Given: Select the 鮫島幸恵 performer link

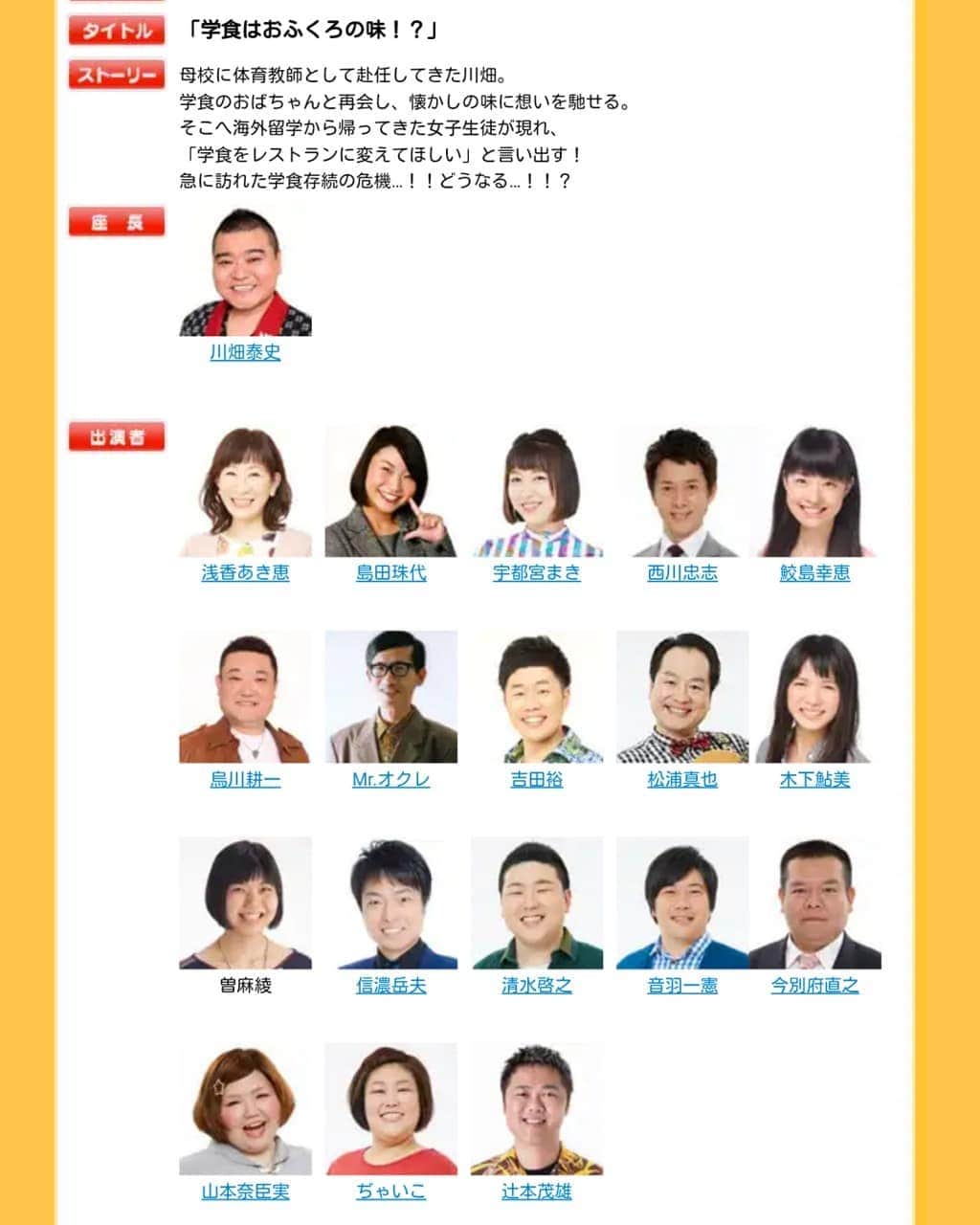Looking at the screenshot, I should (x=814, y=573).
